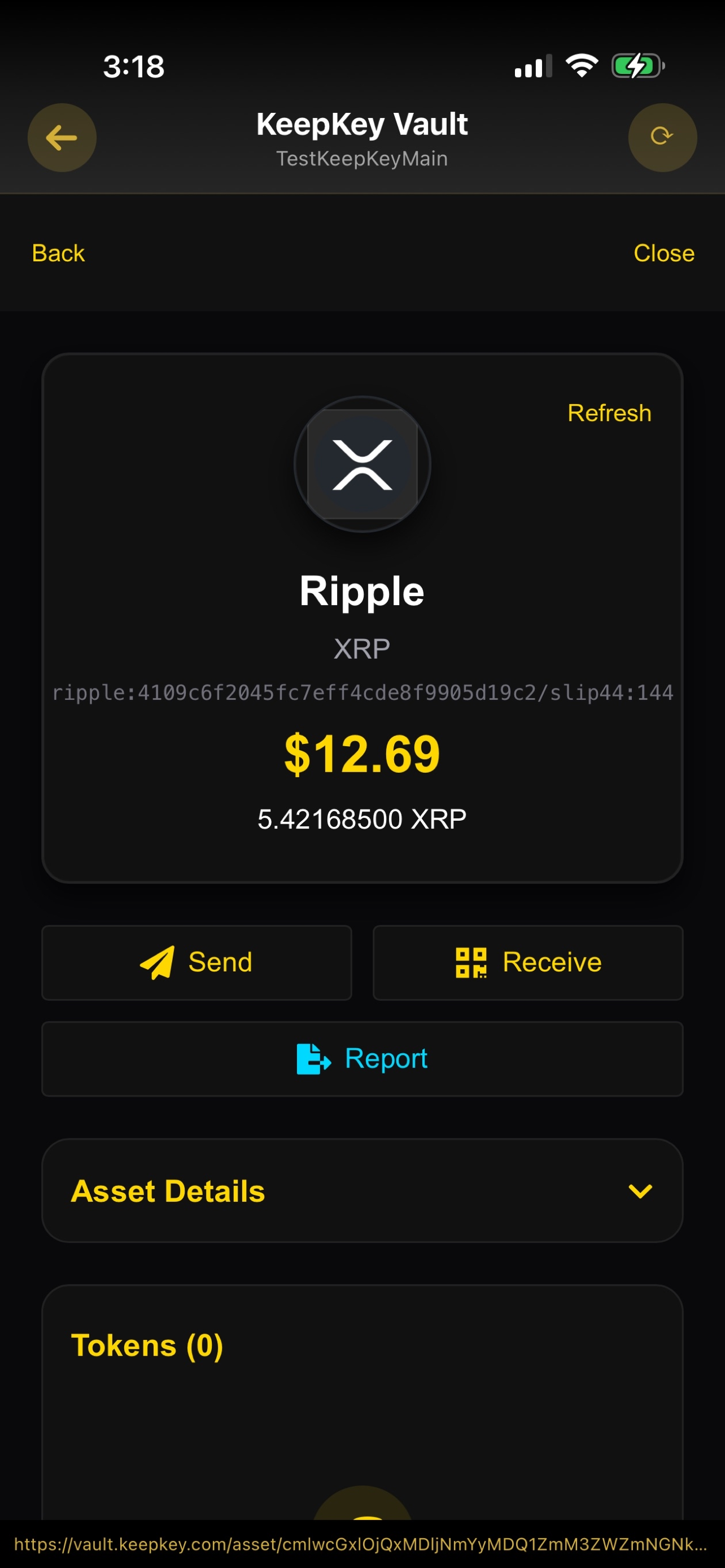Send XRP
This screenshot has height=1568, width=725.
196,962
